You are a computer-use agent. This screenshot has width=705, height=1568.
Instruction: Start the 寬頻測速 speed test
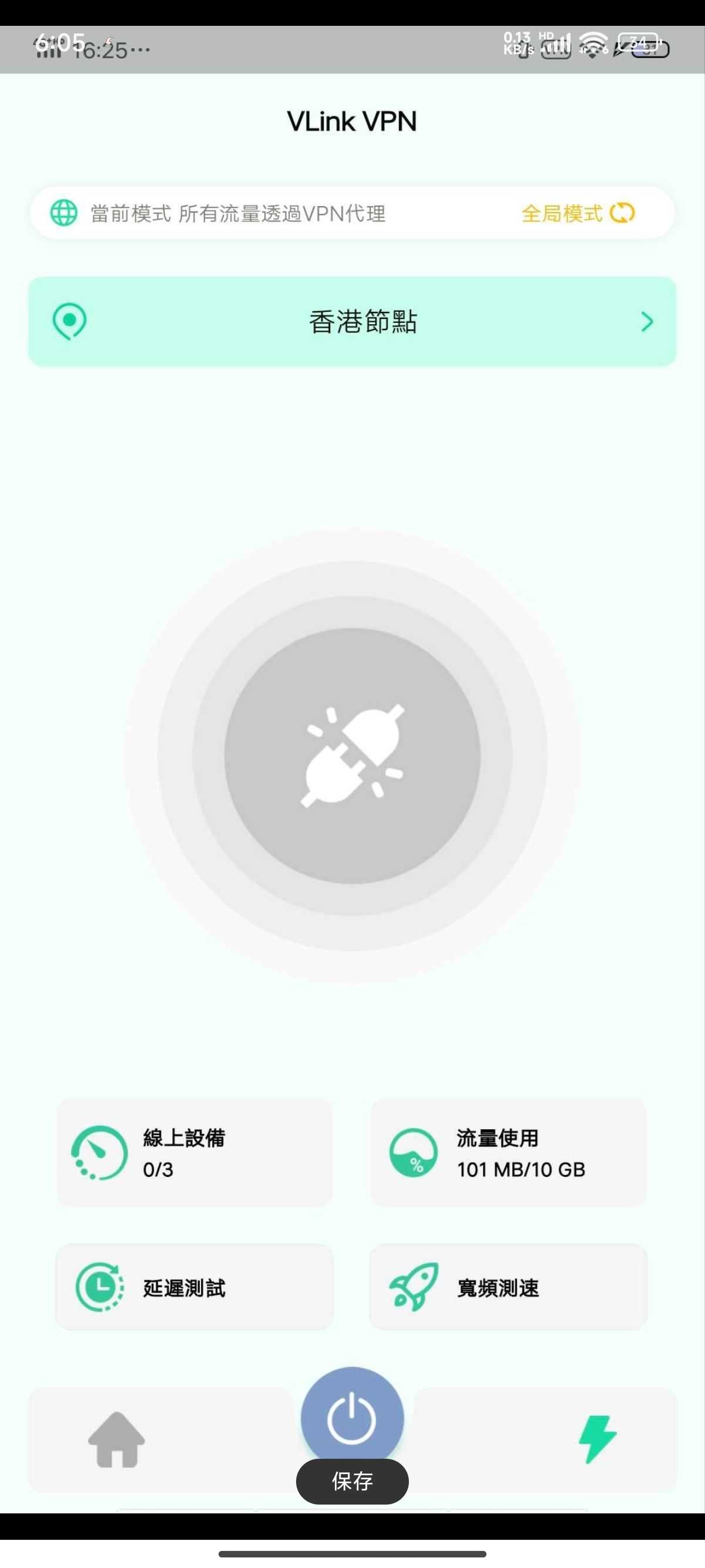pyautogui.click(x=508, y=1287)
